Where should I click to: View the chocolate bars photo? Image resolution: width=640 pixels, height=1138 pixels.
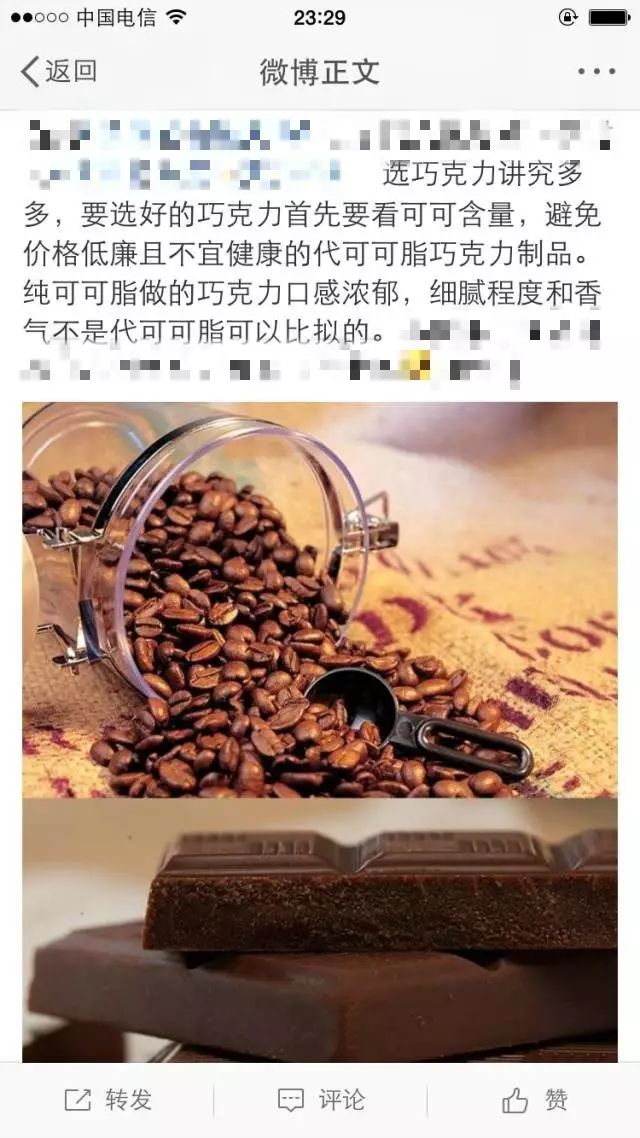(320, 930)
